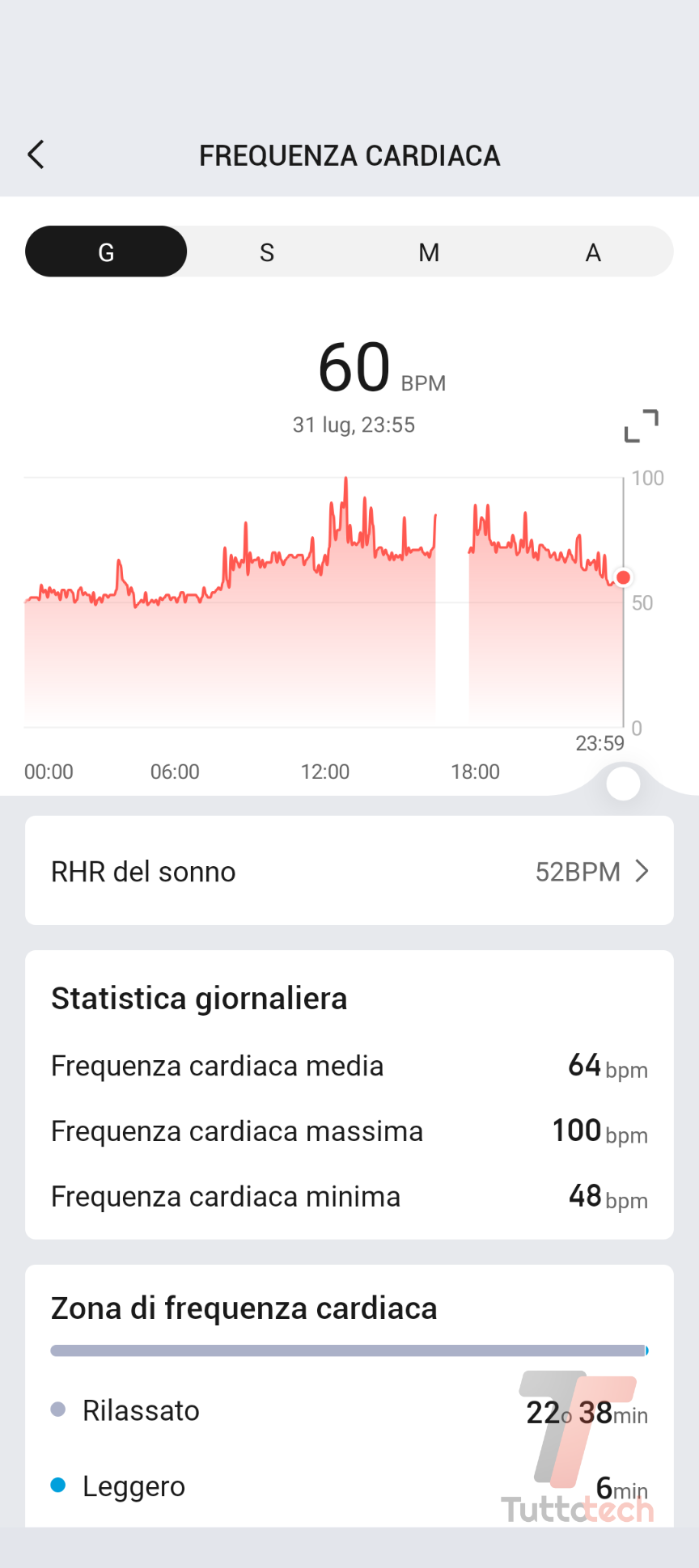Viewport: 699px width, 1568px height.
Task: Switch to the A yearly tab
Action: click(x=592, y=252)
